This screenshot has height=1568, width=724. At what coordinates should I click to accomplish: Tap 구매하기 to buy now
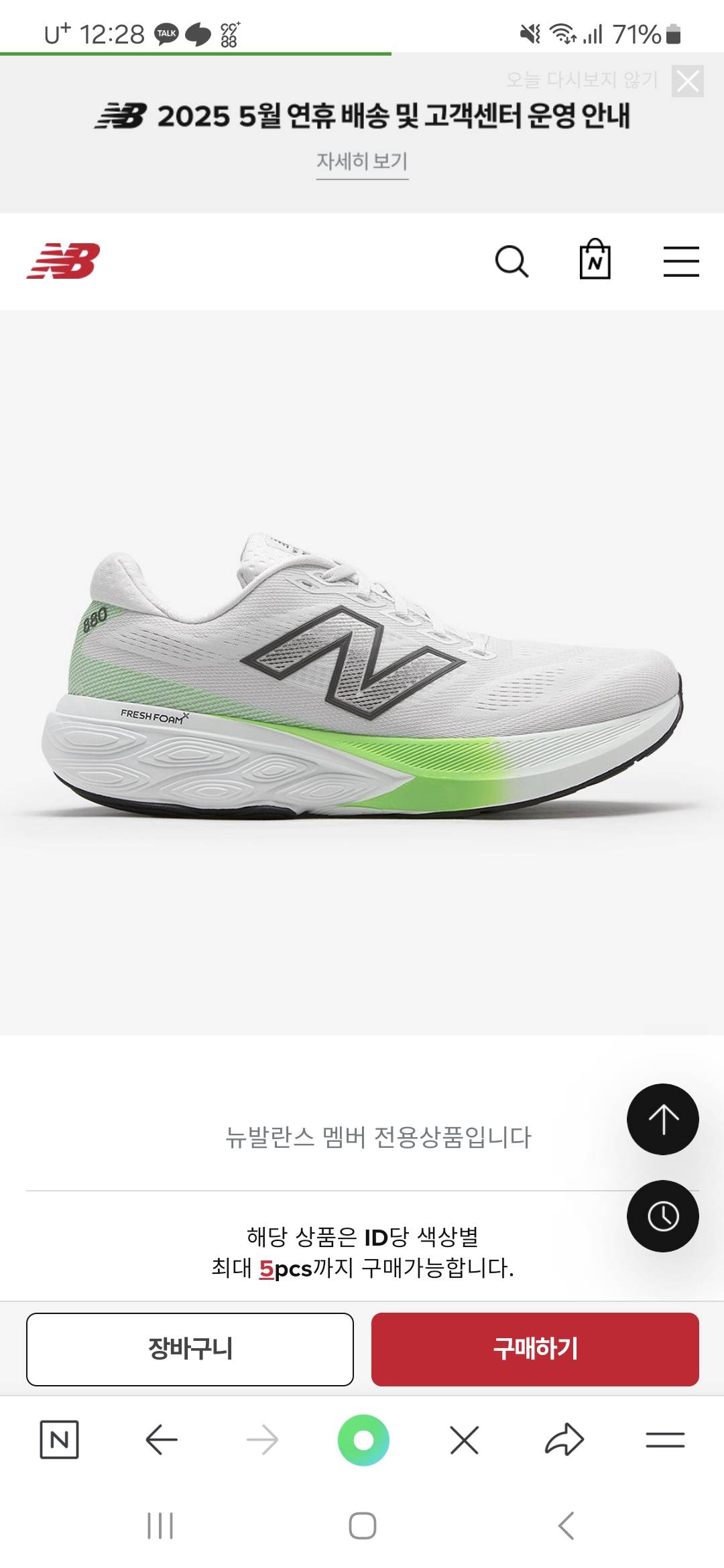[535, 1349]
